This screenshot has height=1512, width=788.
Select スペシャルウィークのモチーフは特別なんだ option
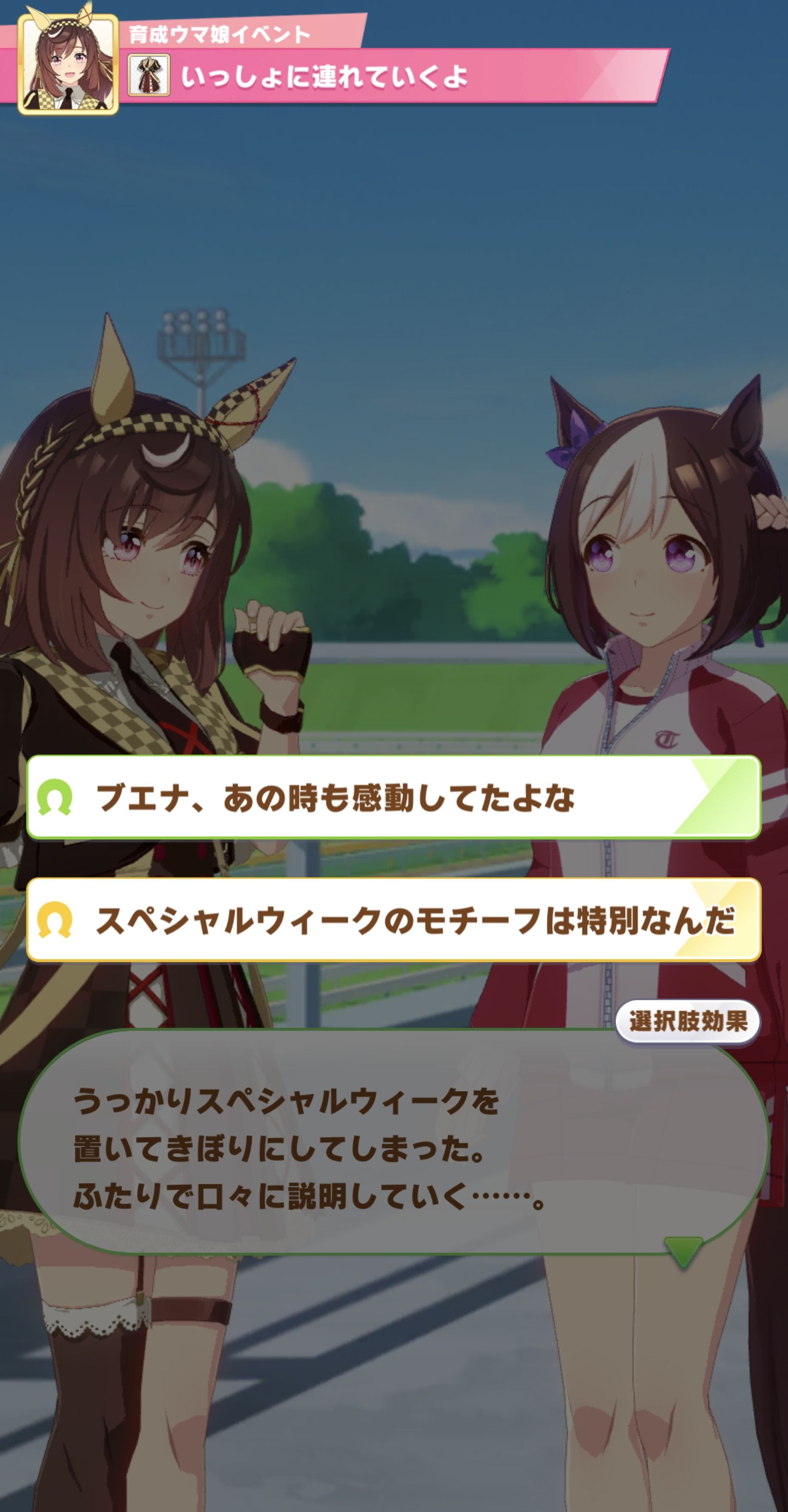point(393,920)
